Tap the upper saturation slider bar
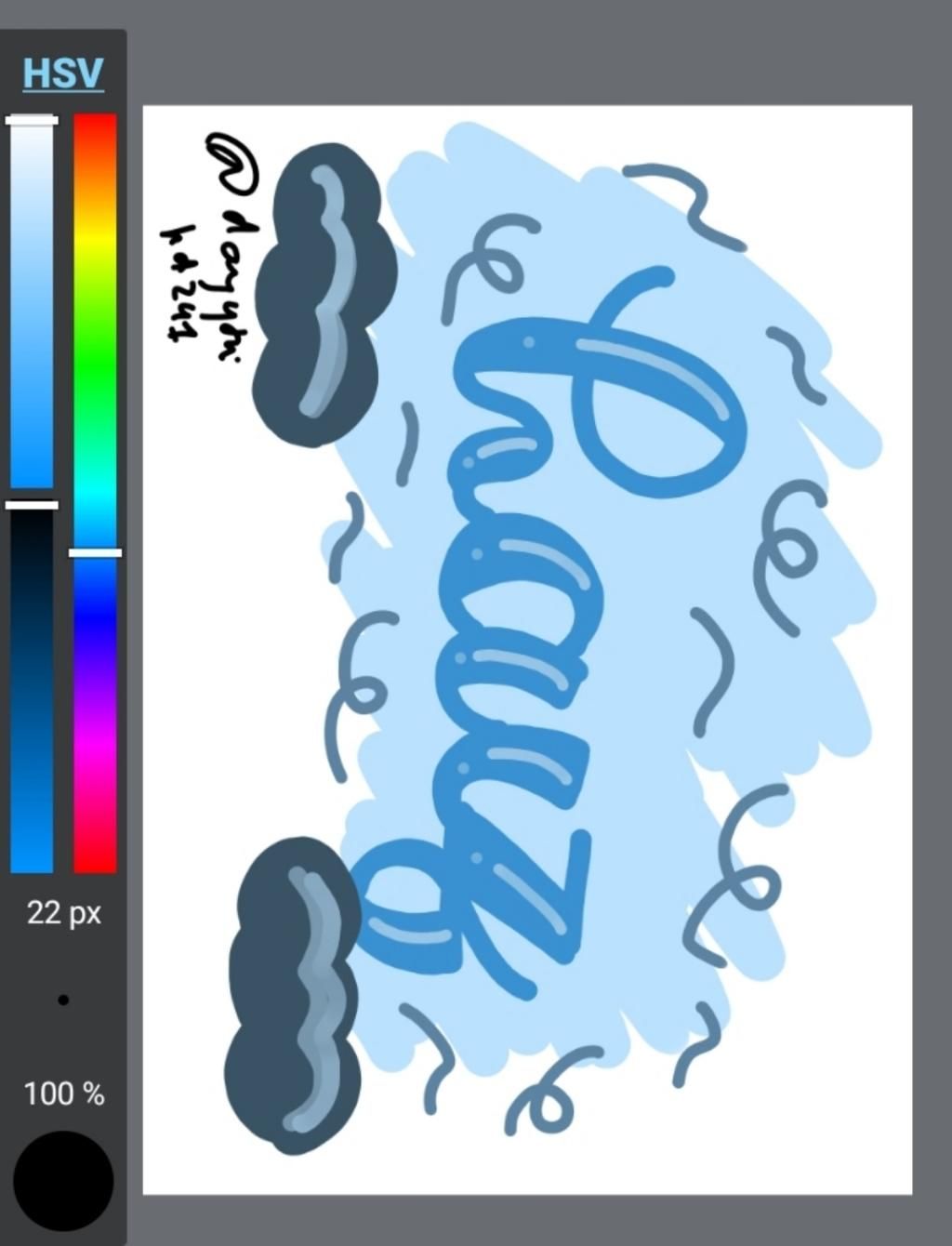The width and height of the screenshot is (952, 1246). [32, 307]
